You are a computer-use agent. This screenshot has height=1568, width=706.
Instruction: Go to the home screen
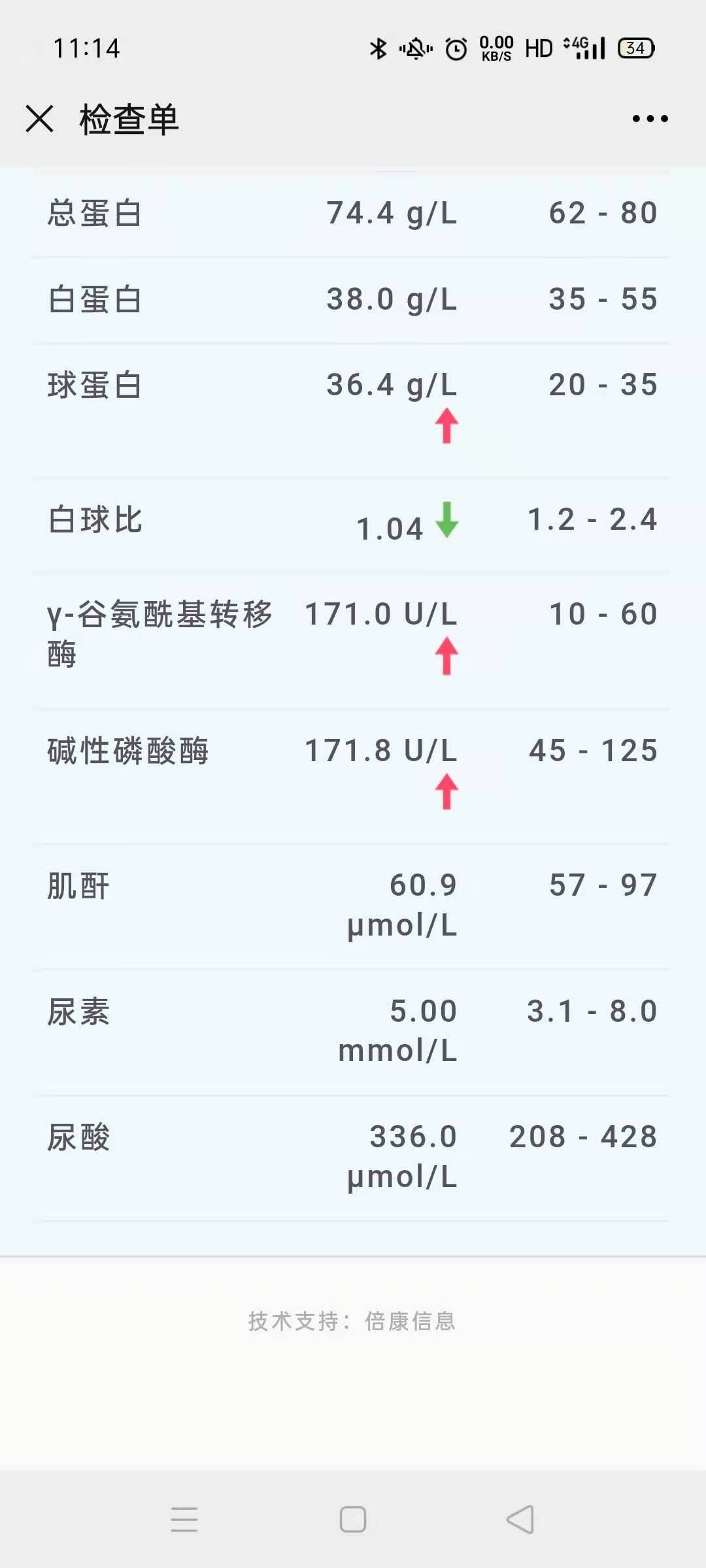(353, 1520)
